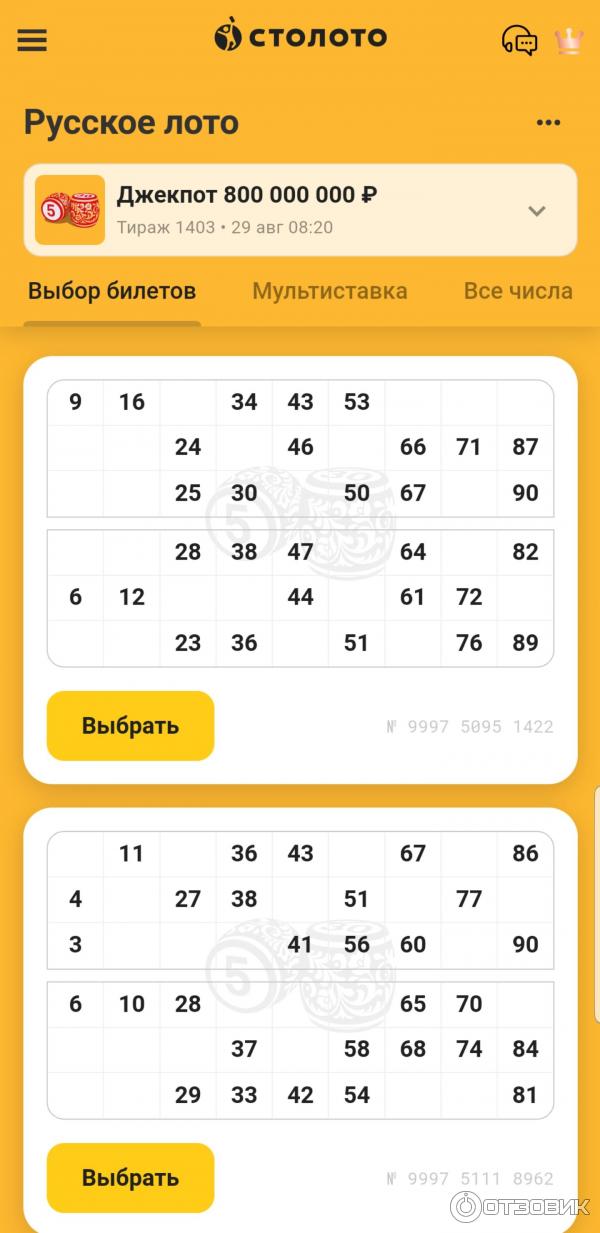Viewport: 600px width, 1233px height.
Task: Switch to the Все числа tab
Action: click(518, 291)
